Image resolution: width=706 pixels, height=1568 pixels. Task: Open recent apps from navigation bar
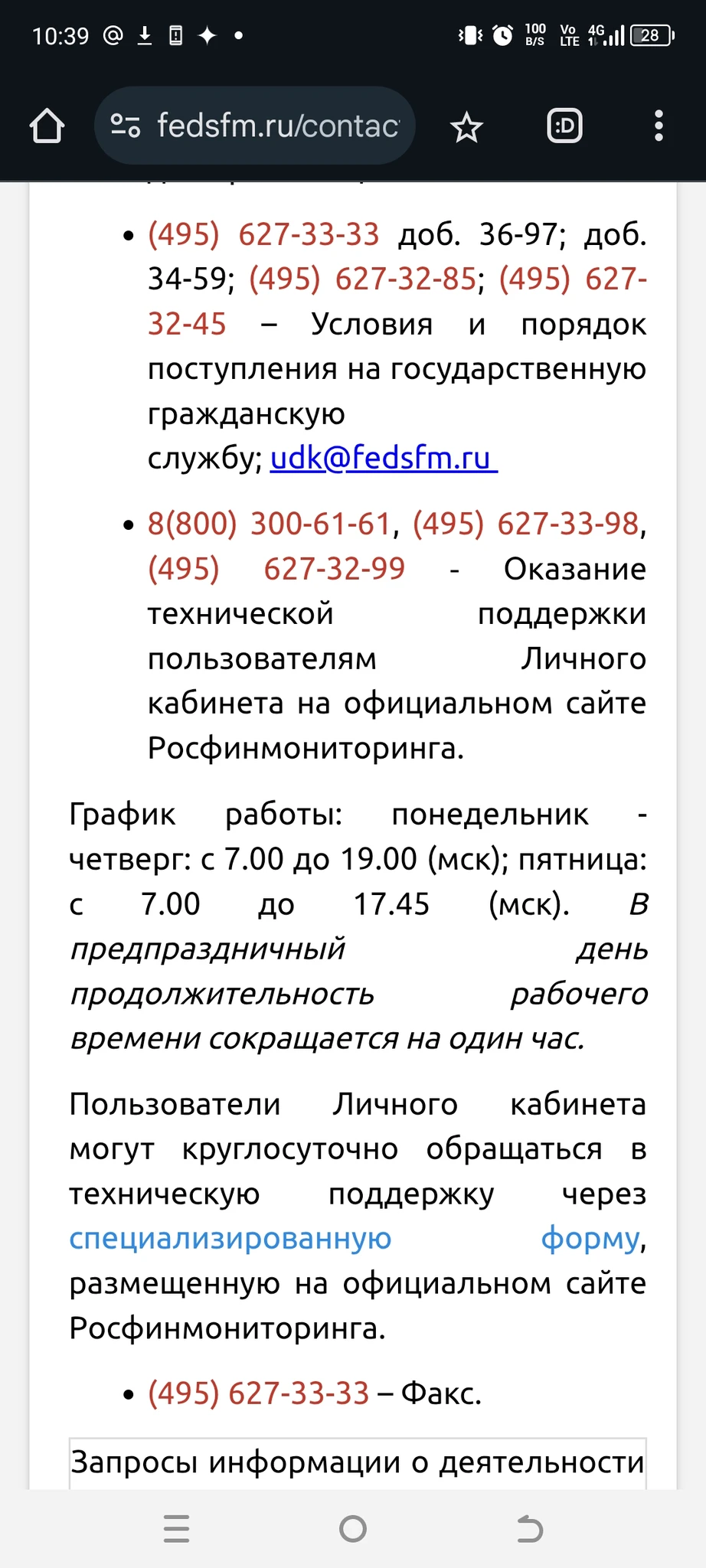pos(177,1529)
